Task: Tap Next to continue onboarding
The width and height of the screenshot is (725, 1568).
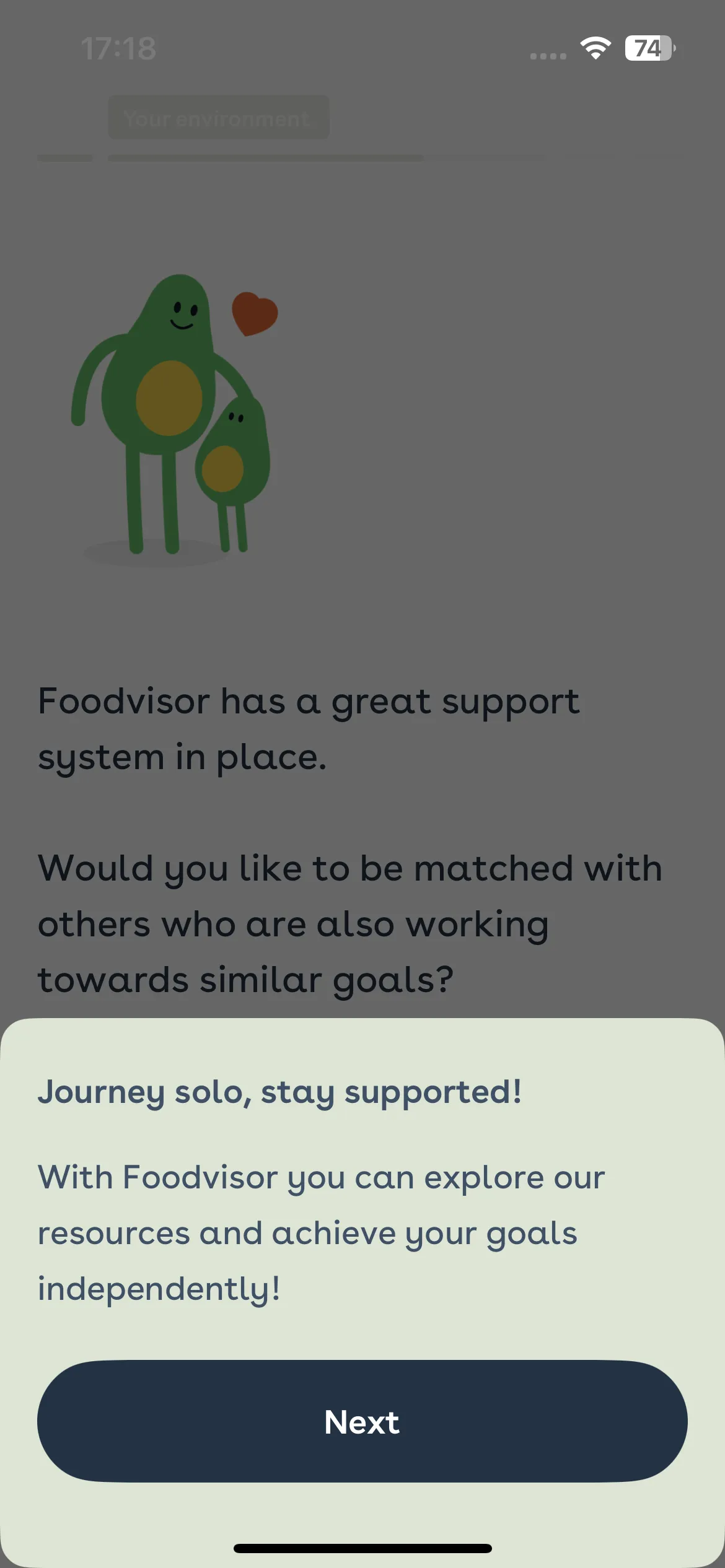Action: [362, 1421]
